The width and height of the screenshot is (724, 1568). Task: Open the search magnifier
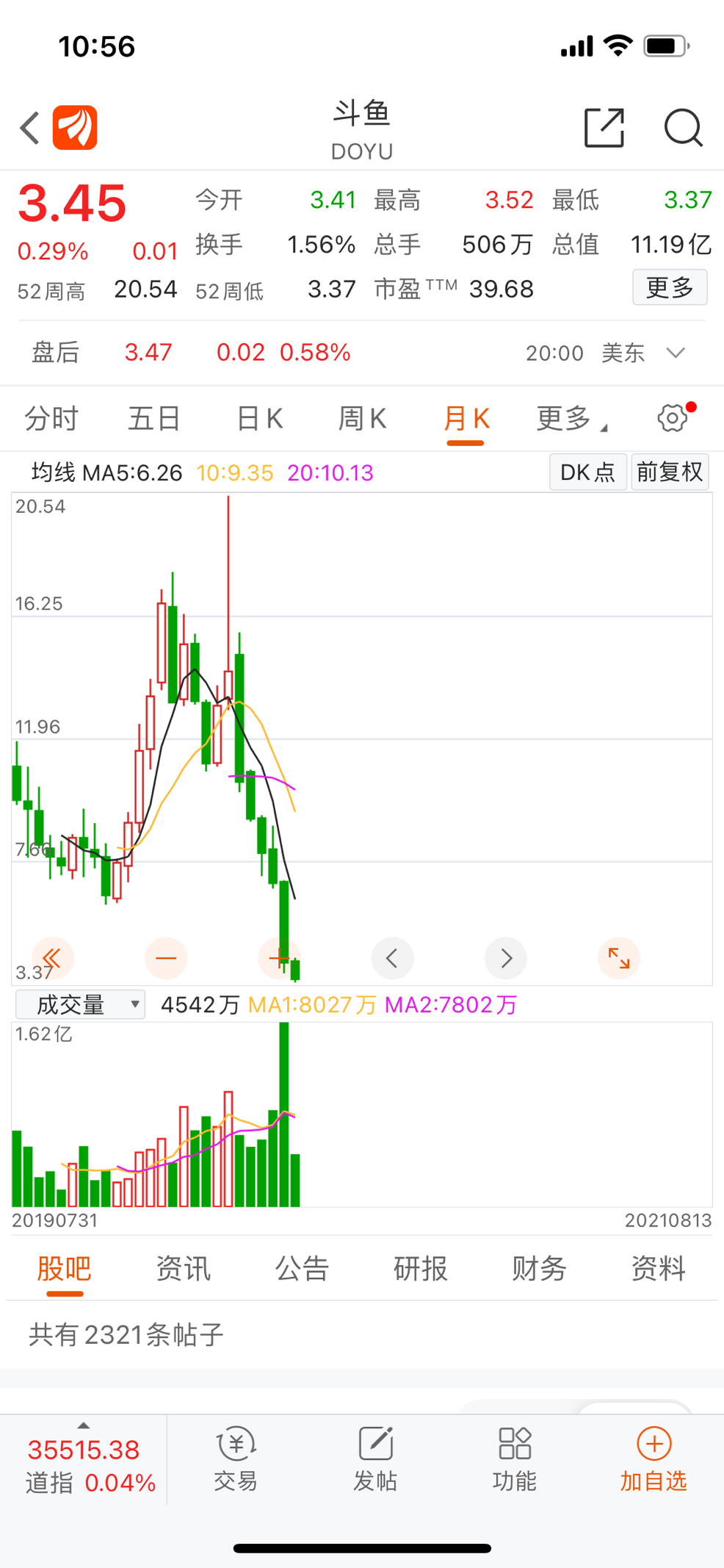(x=683, y=129)
